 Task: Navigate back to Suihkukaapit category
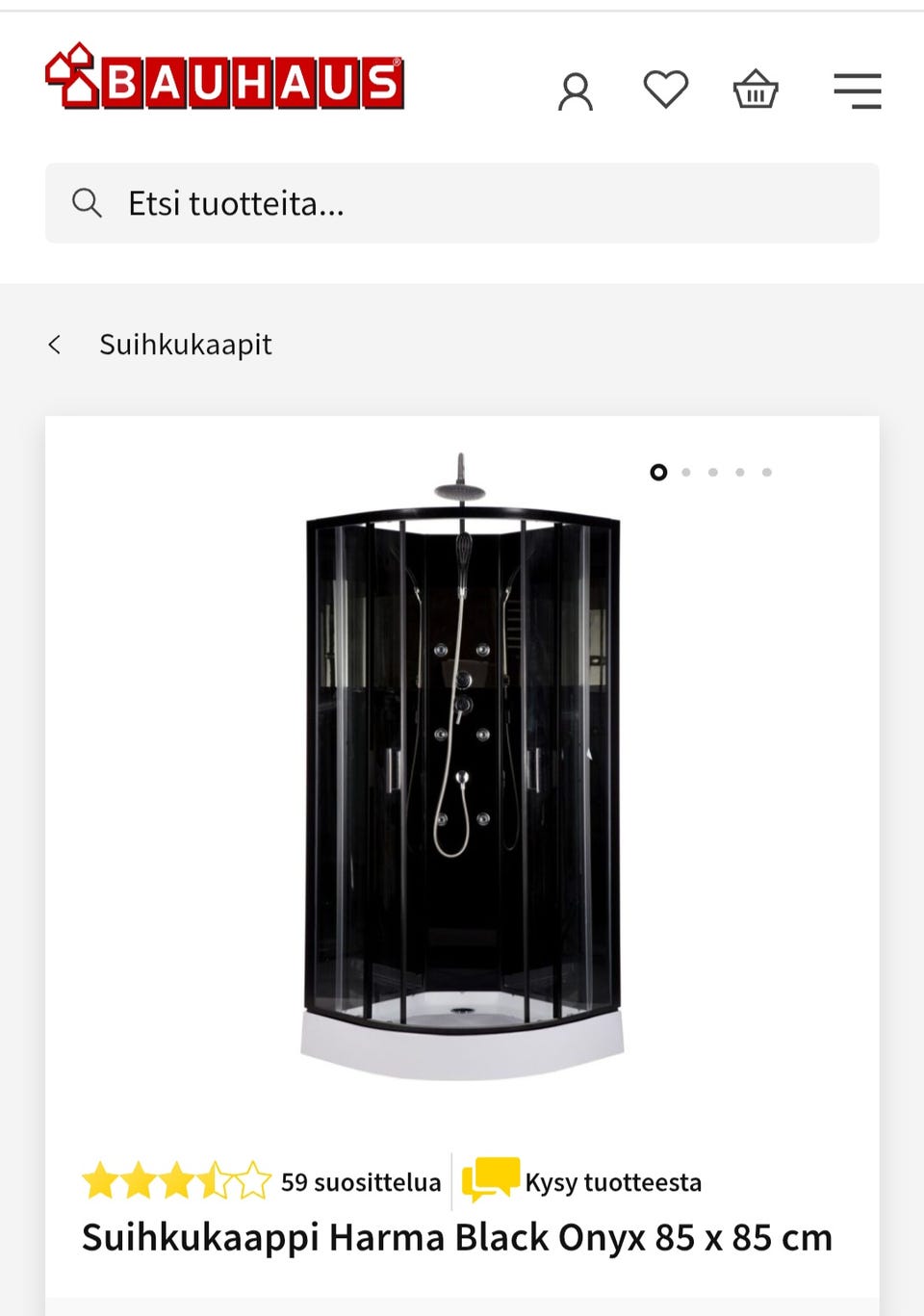[186, 345]
